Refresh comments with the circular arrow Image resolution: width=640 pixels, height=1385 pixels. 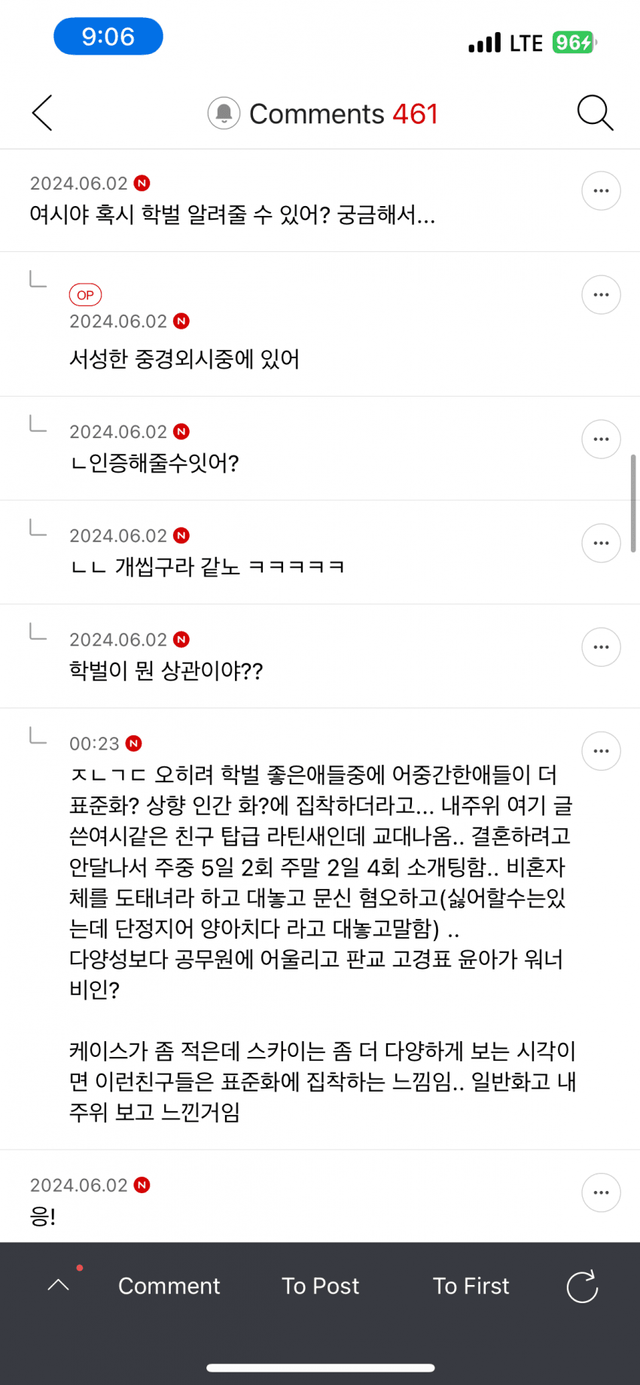(x=582, y=1287)
